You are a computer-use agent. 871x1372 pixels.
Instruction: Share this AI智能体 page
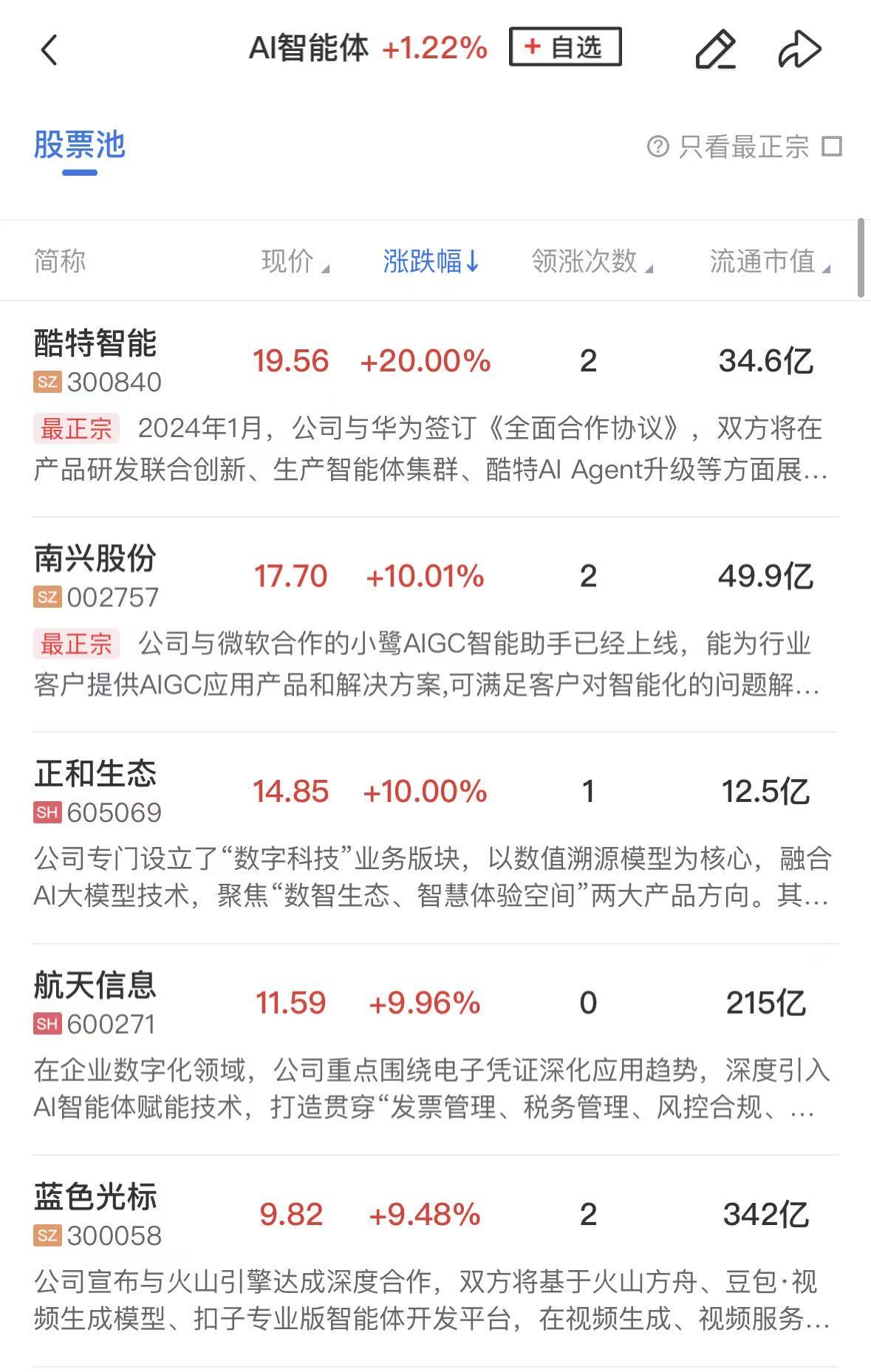click(x=800, y=50)
